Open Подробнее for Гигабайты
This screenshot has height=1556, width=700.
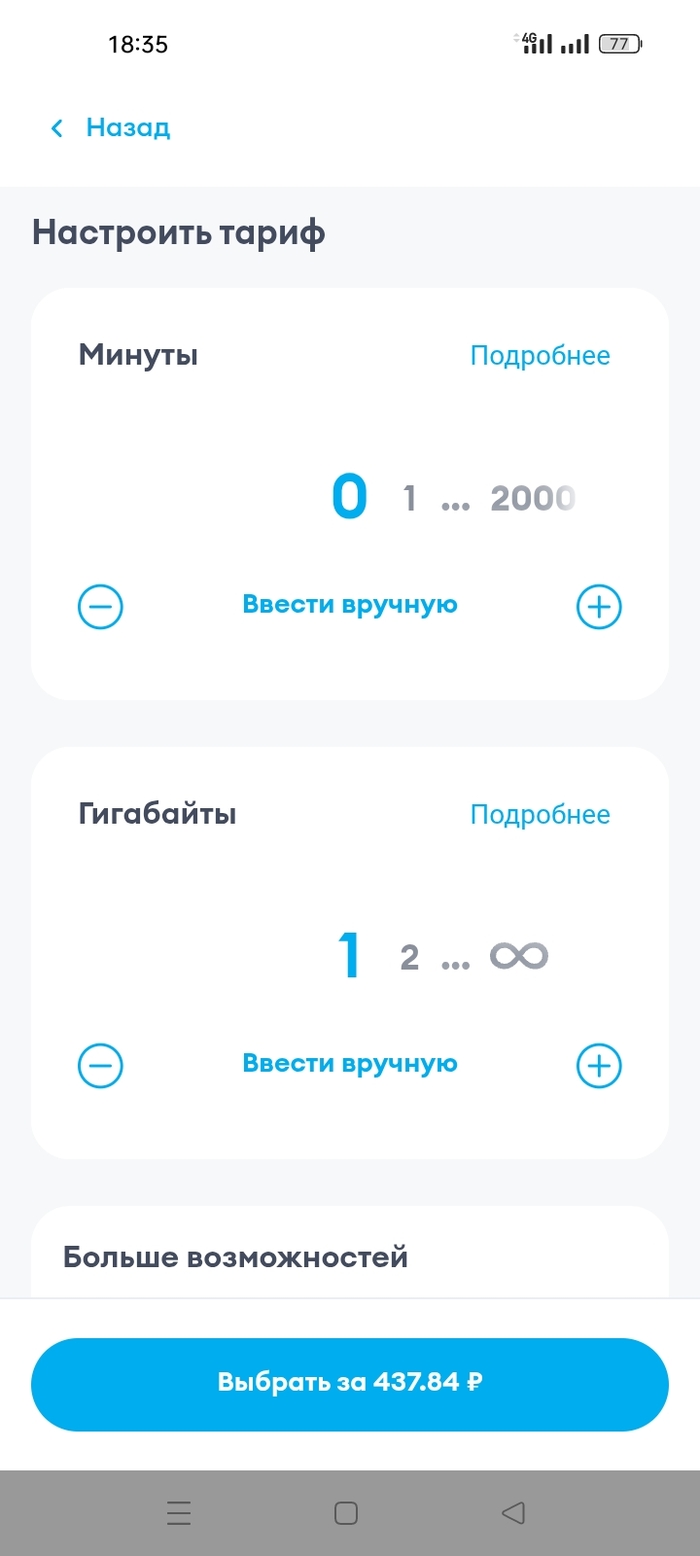[540, 815]
